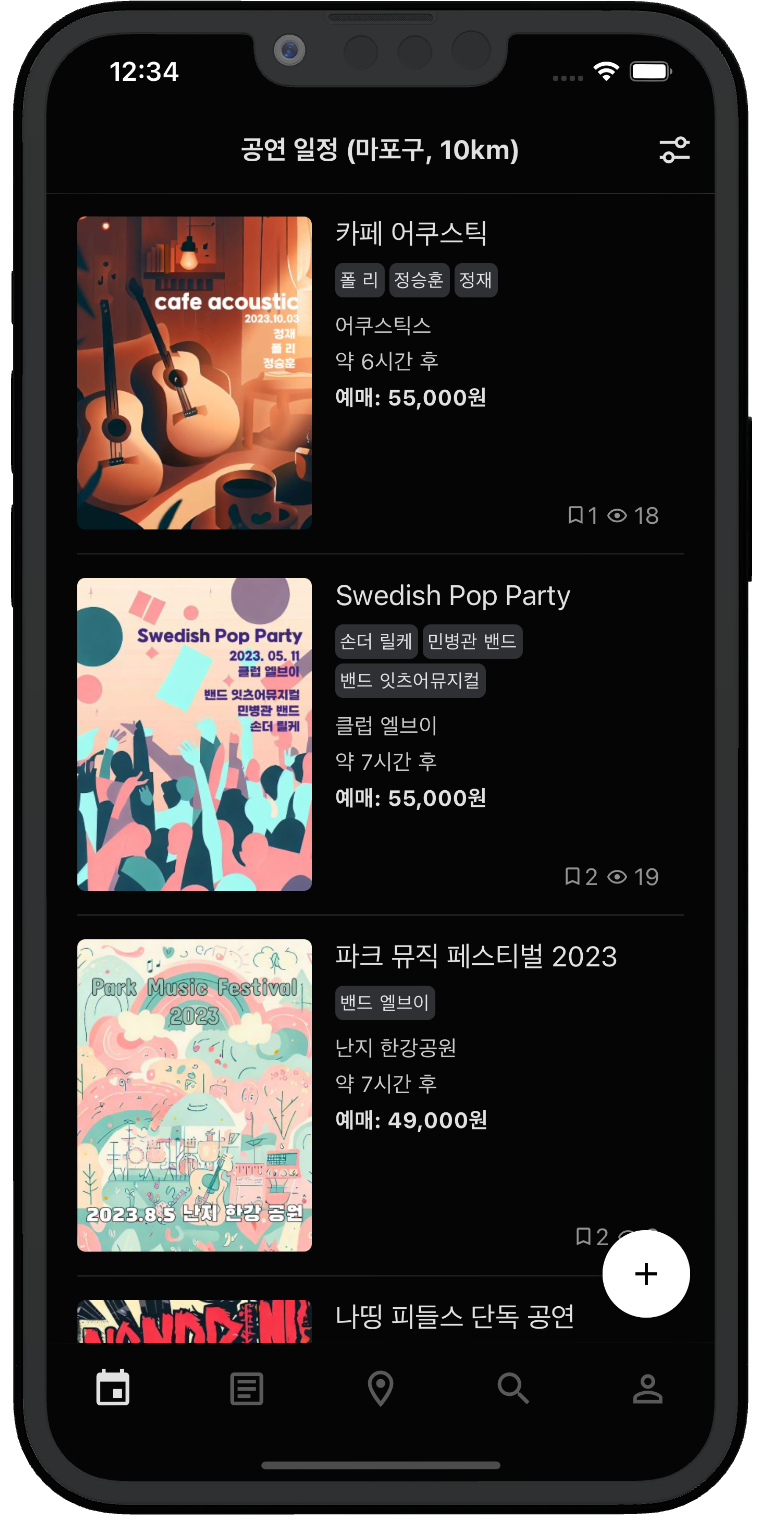Switch to the articles feed tab

click(x=247, y=1389)
